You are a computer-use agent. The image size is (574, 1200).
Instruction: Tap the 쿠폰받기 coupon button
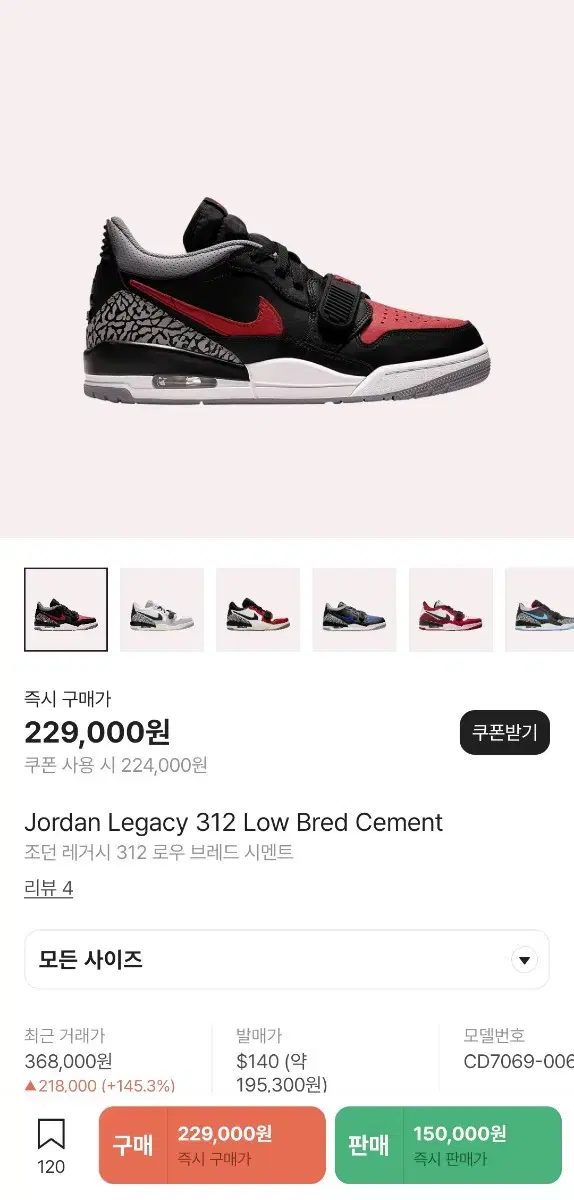click(504, 732)
